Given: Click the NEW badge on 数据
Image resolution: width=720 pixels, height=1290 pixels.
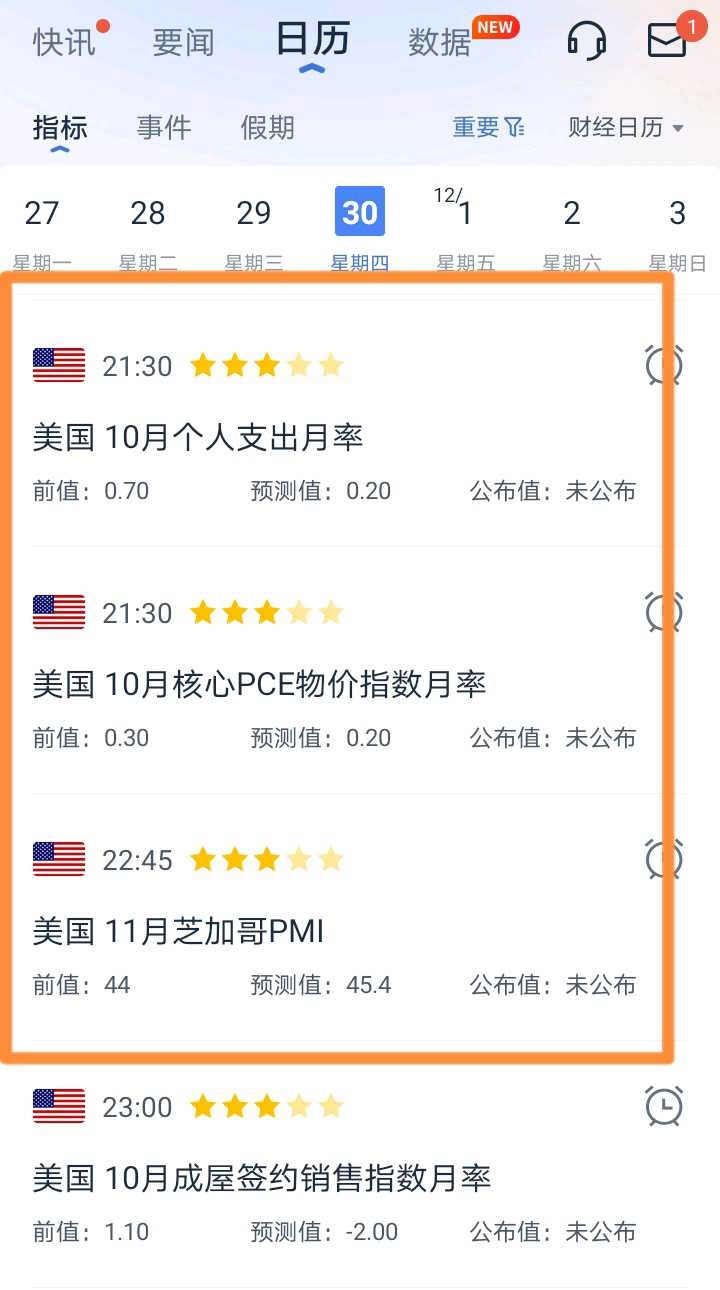Looking at the screenshot, I should pyautogui.click(x=495, y=26).
